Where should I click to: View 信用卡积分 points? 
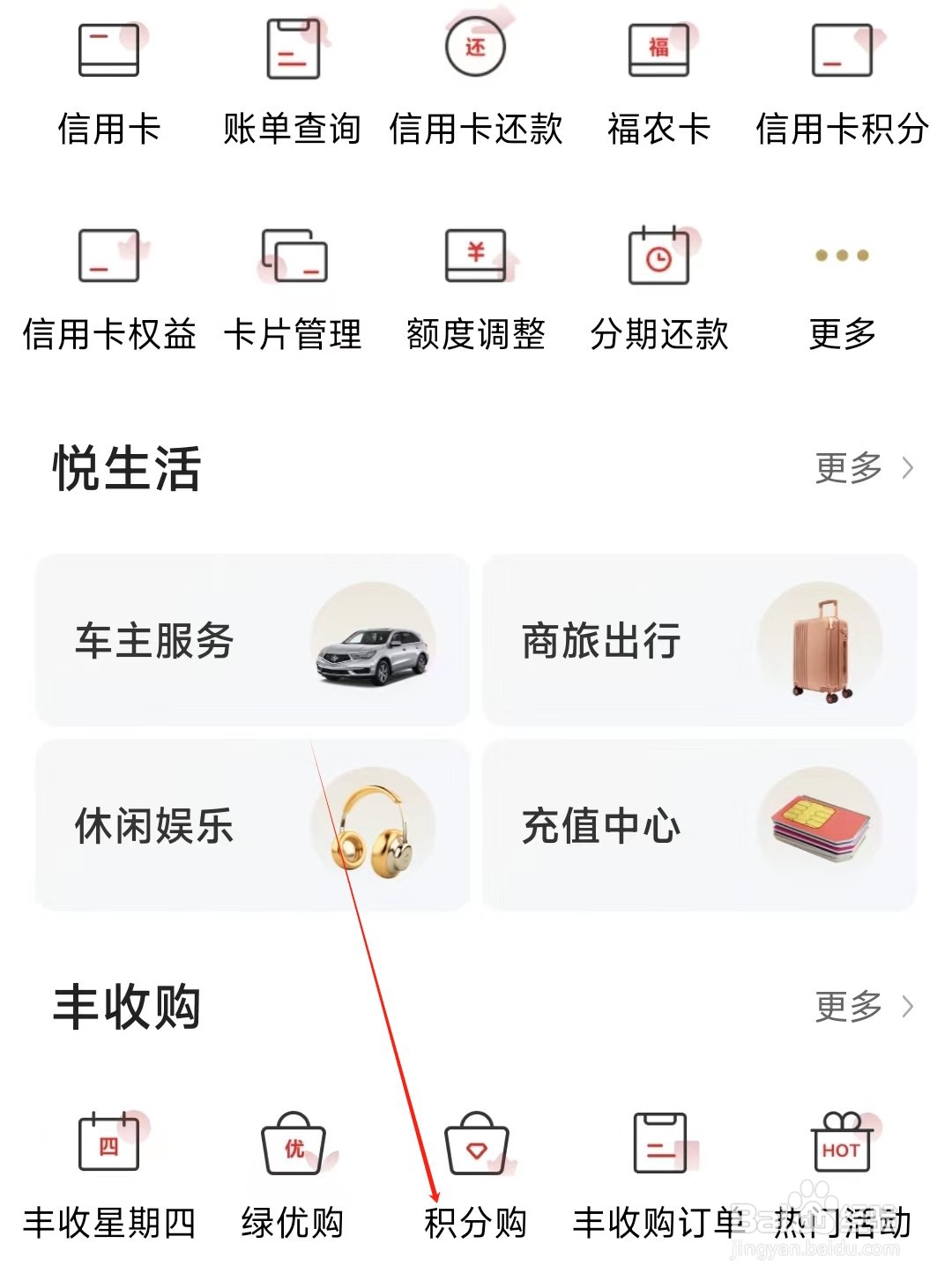click(x=842, y=81)
